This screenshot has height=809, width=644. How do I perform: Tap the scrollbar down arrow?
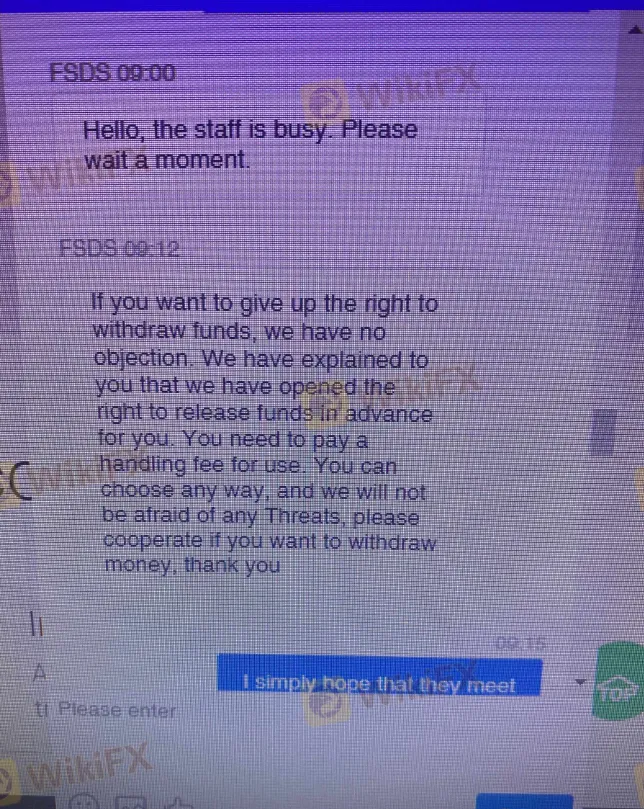pyautogui.click(x=581, y=682)
